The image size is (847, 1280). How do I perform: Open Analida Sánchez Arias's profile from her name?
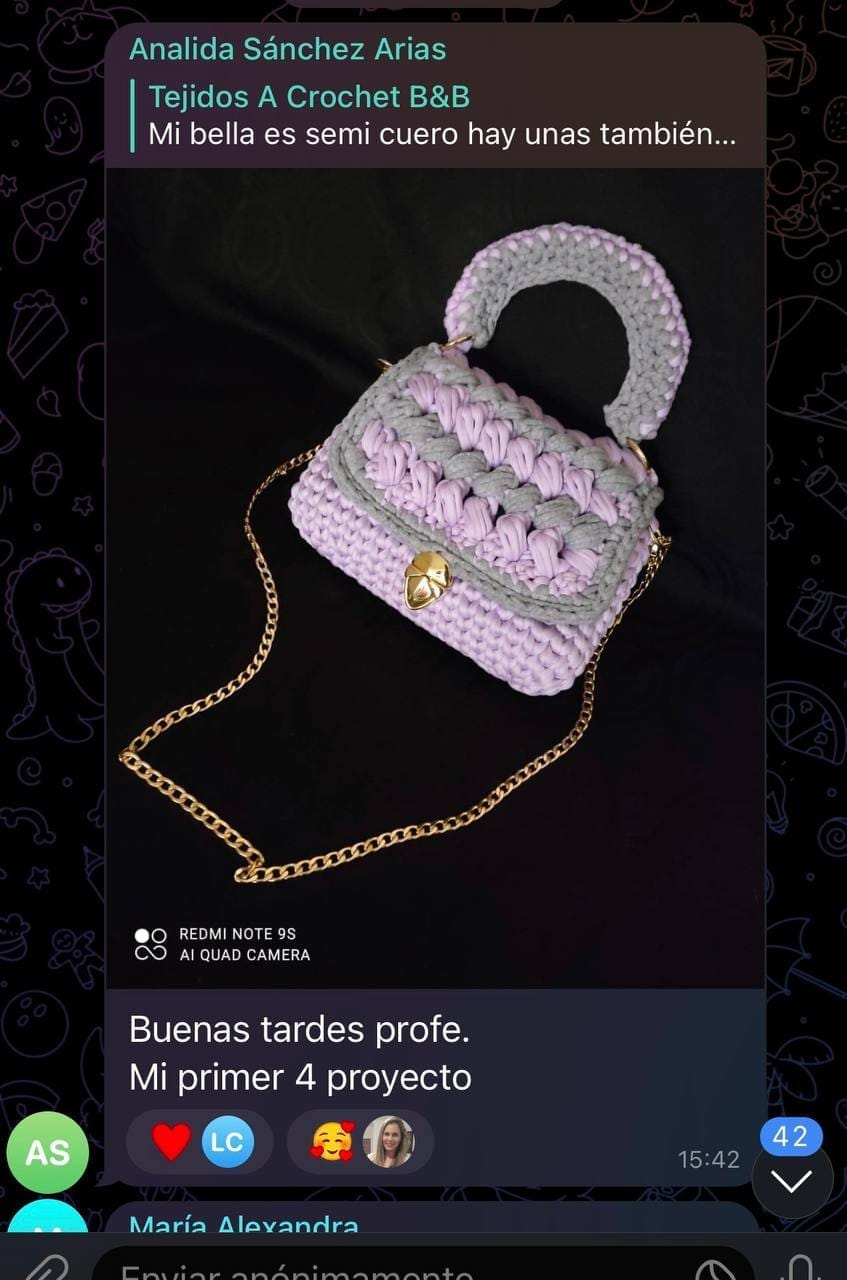[x=288, y=49]
